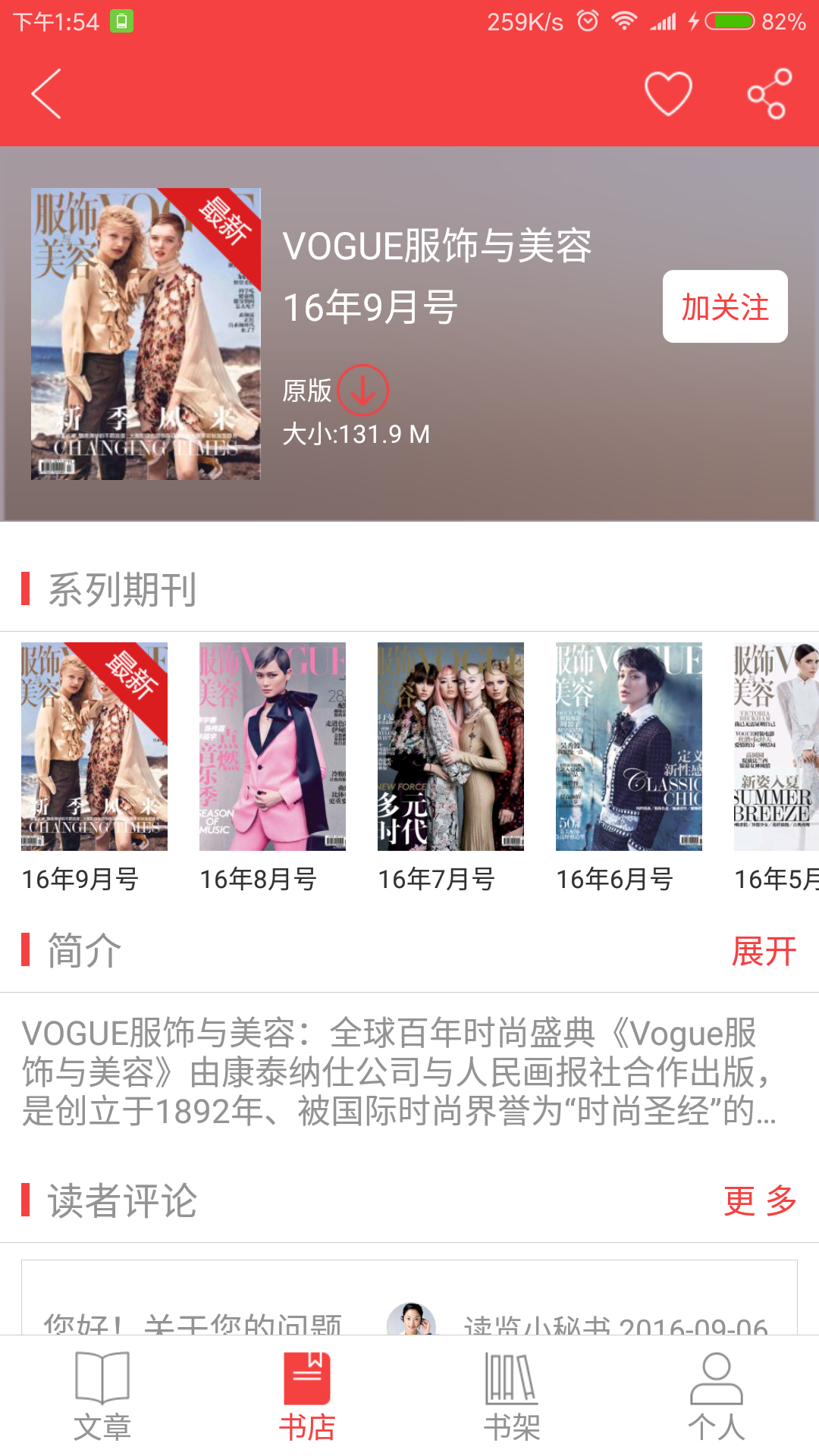Go to the 个人 tab
Image resolution: width=819 pixels, height=1456 pixels.
(717, 1395)
